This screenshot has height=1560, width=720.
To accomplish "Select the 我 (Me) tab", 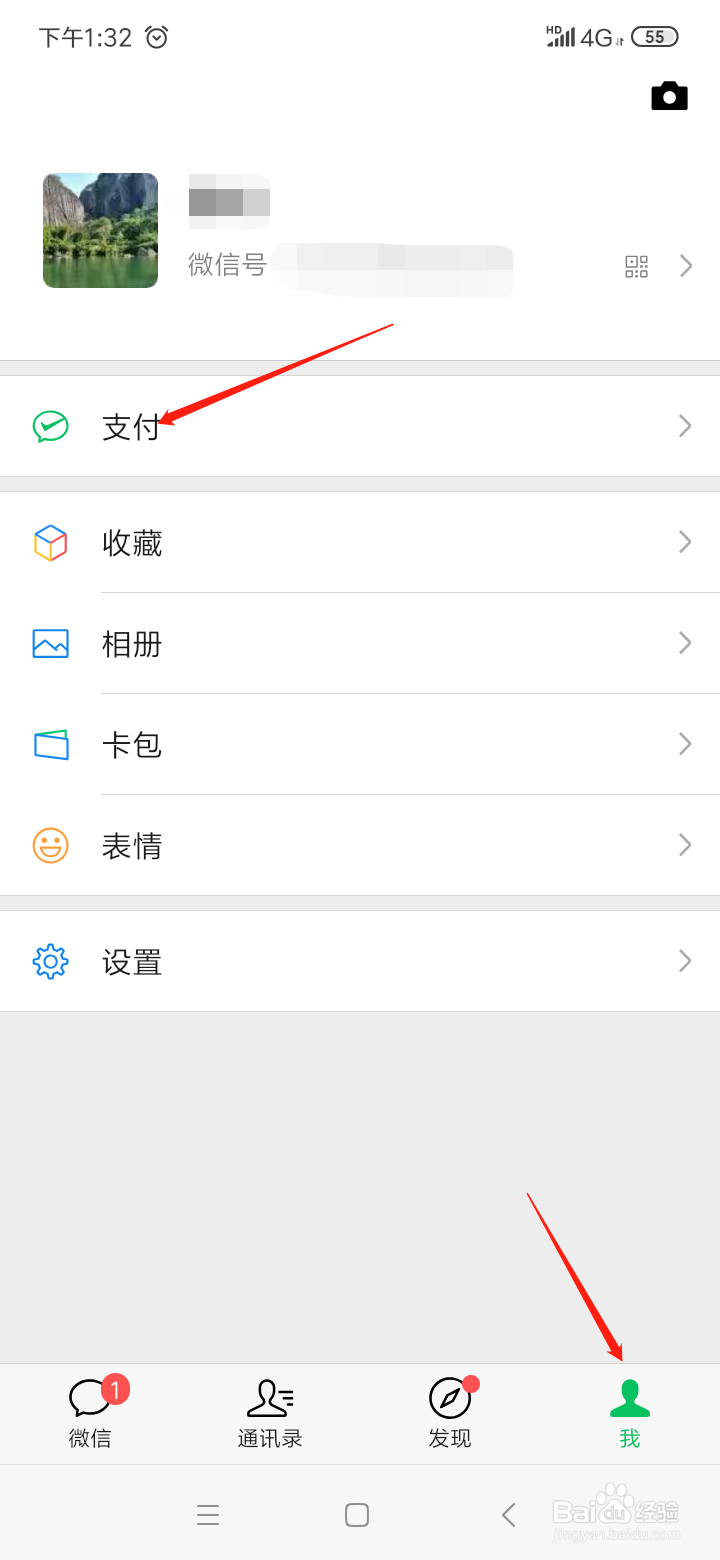I will 630,1414.
